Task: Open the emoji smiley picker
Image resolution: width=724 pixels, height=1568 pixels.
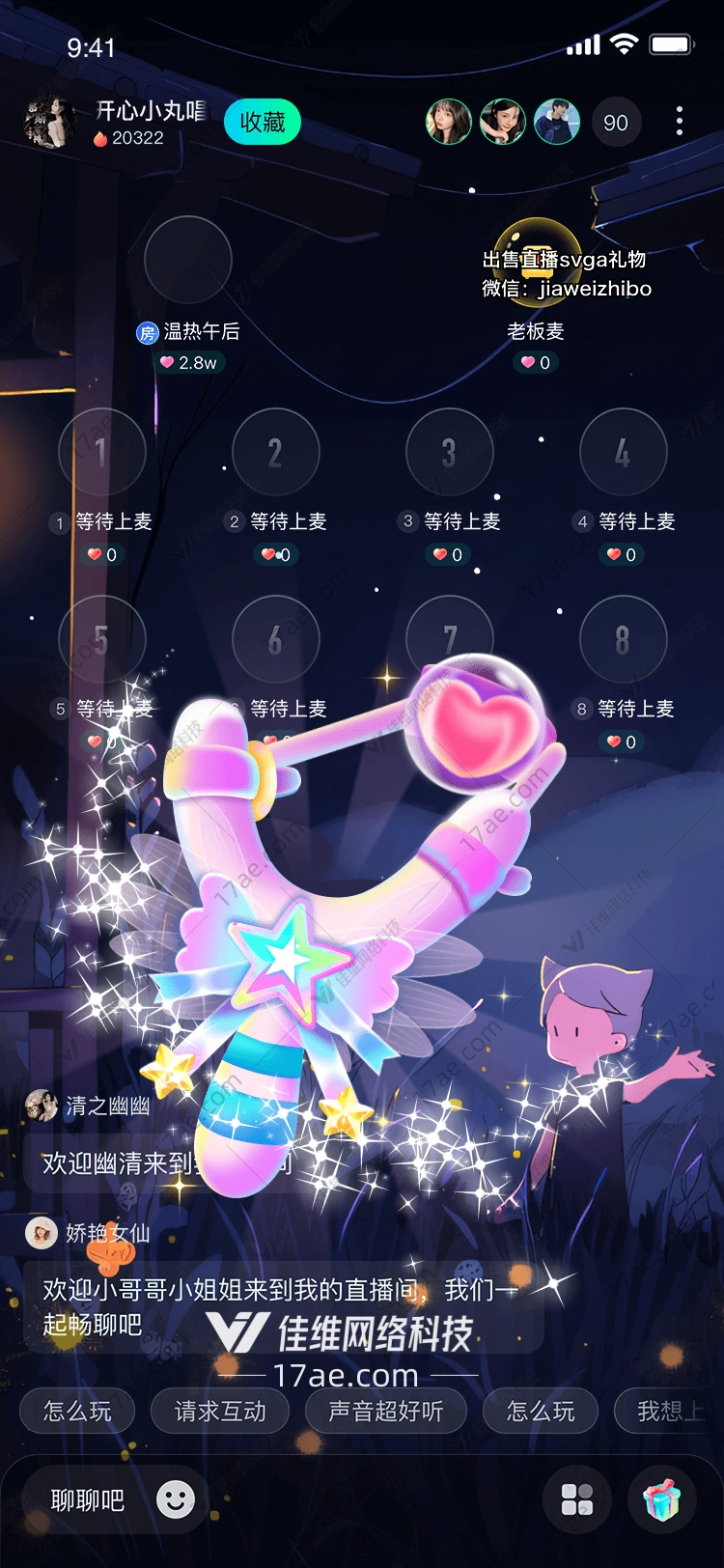Action: [176, 1499]
